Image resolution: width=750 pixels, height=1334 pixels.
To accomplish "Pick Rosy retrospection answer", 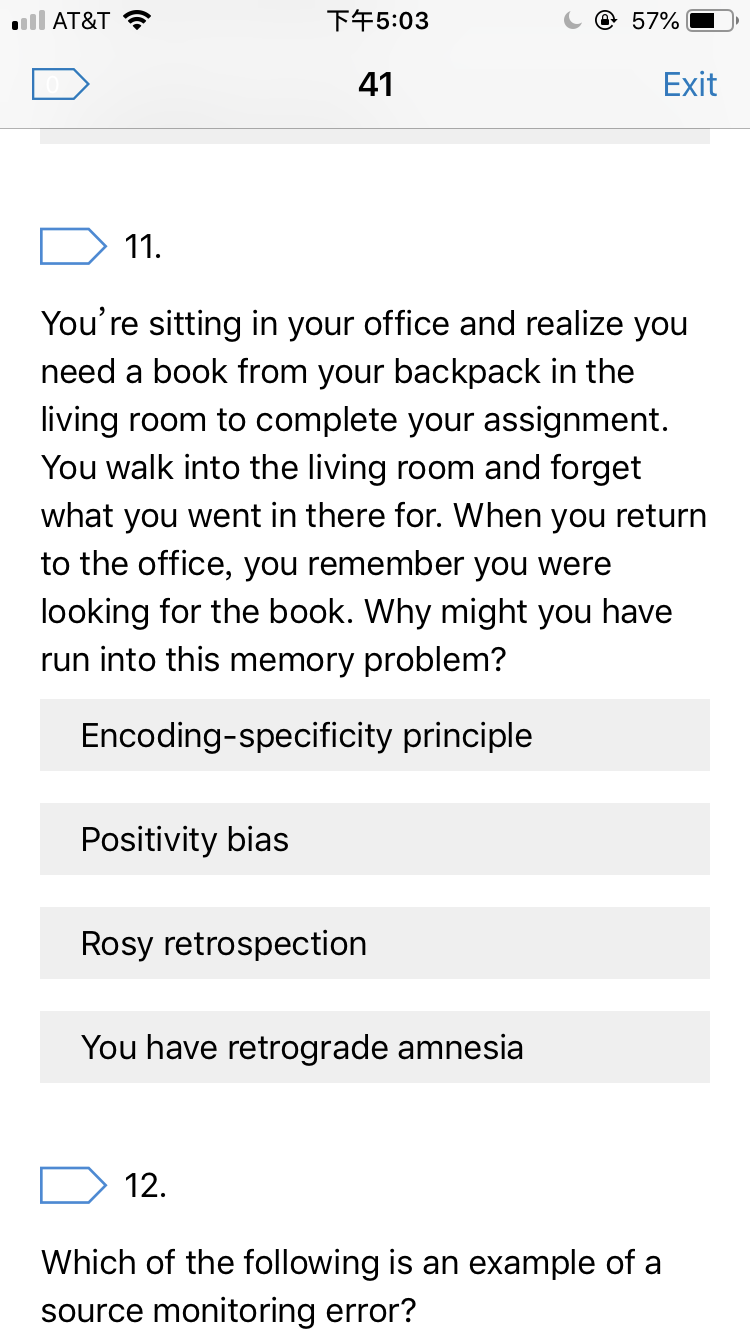I will (375, 943).
